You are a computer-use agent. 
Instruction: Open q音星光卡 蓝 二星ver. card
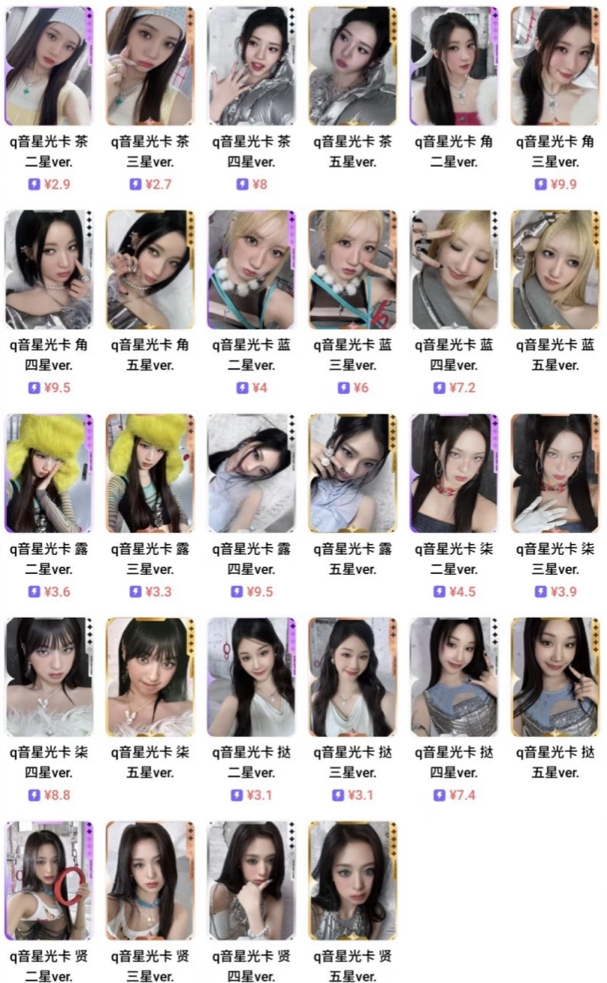251,268
